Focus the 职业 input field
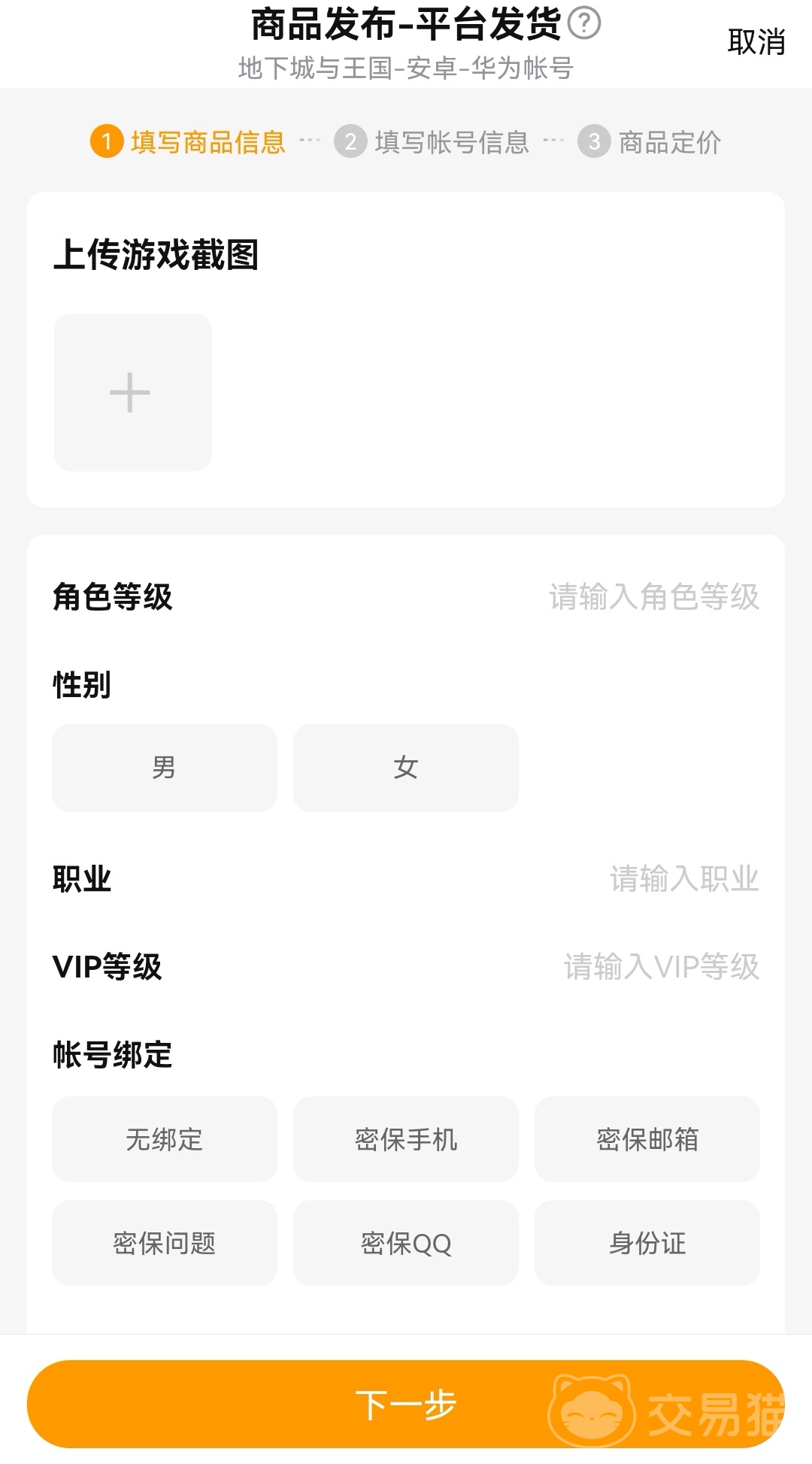This screenshot has height=1464, width=812. [x=683, y=879]
